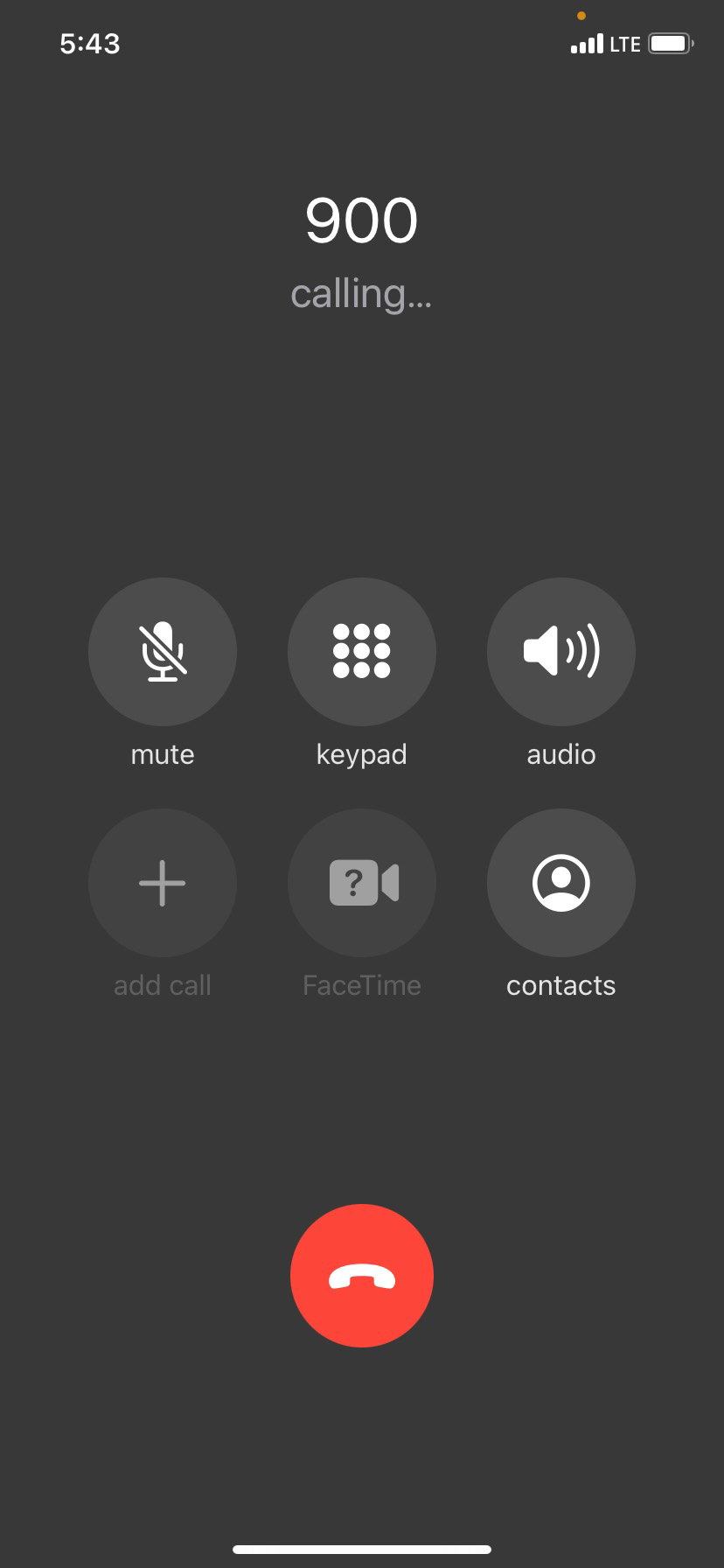
Task: Tap the LTE network status label
Action: click(627, 43)
